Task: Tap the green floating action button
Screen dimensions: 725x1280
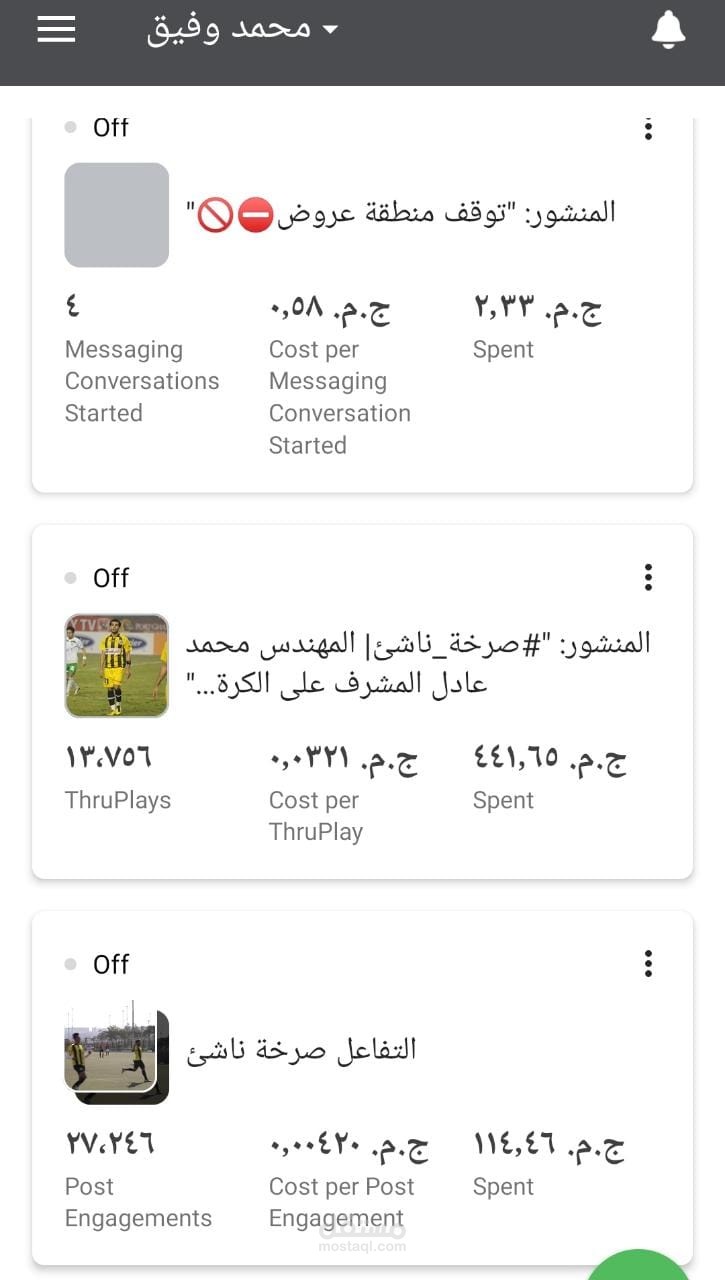Action: point(640,1264)
